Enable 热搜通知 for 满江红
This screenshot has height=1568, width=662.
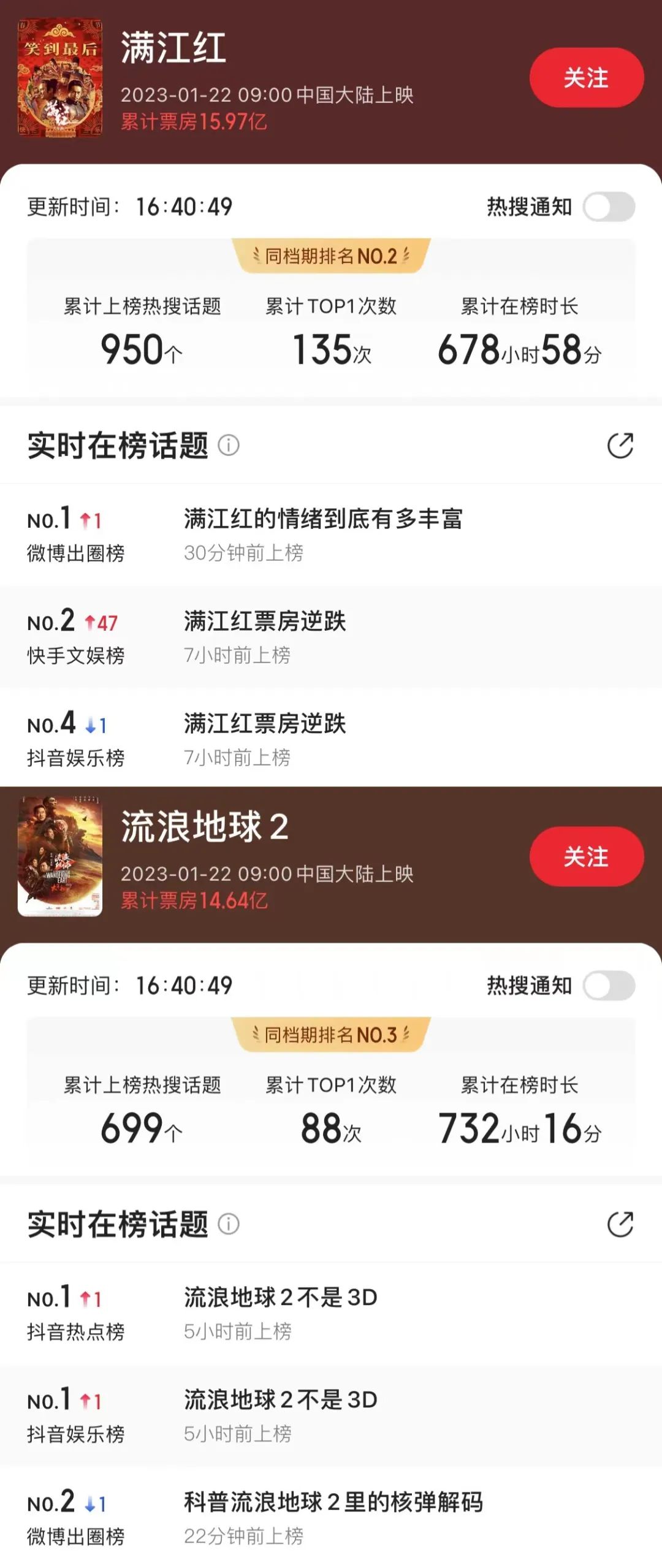click(608, 207)
